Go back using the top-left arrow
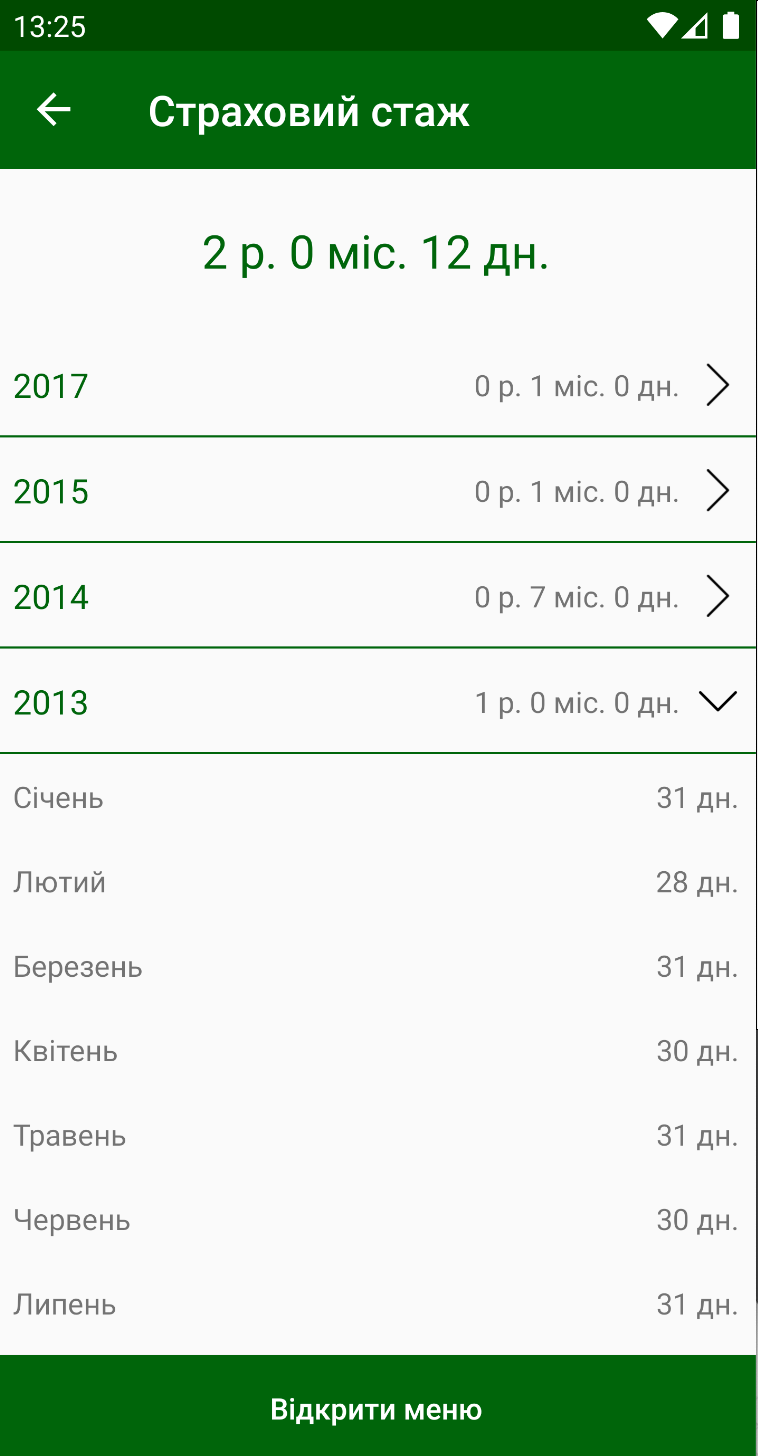Image resolution: width=758 pixels, height=1456 pixels. tap(54, 110)
